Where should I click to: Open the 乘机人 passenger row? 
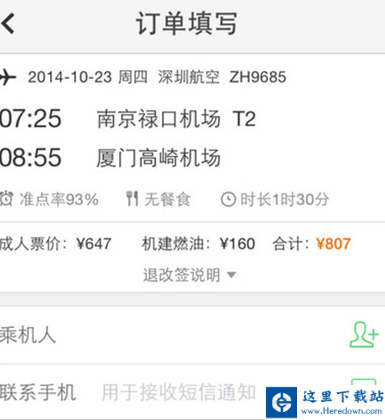pyautogui.click(x=192, y=335)
